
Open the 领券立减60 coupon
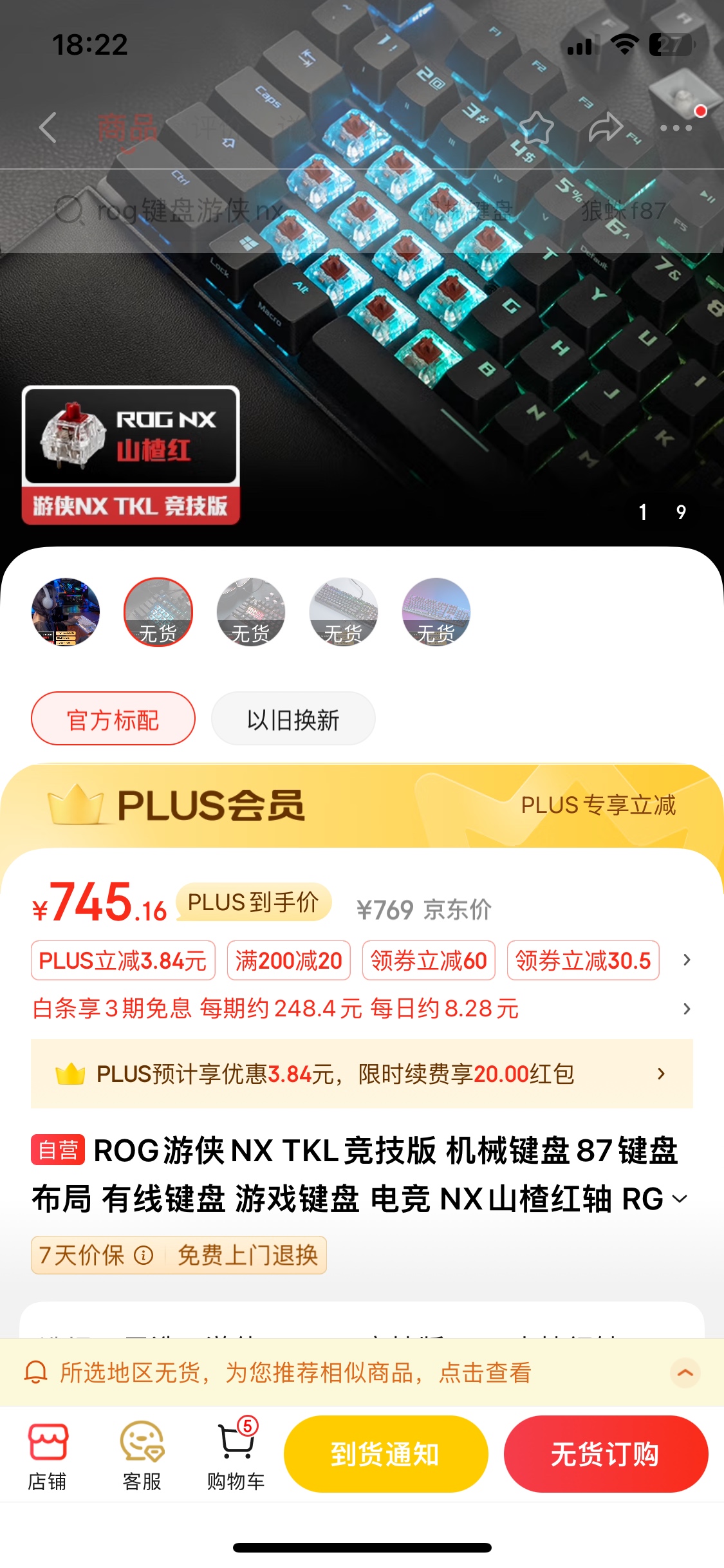[429, 960]
